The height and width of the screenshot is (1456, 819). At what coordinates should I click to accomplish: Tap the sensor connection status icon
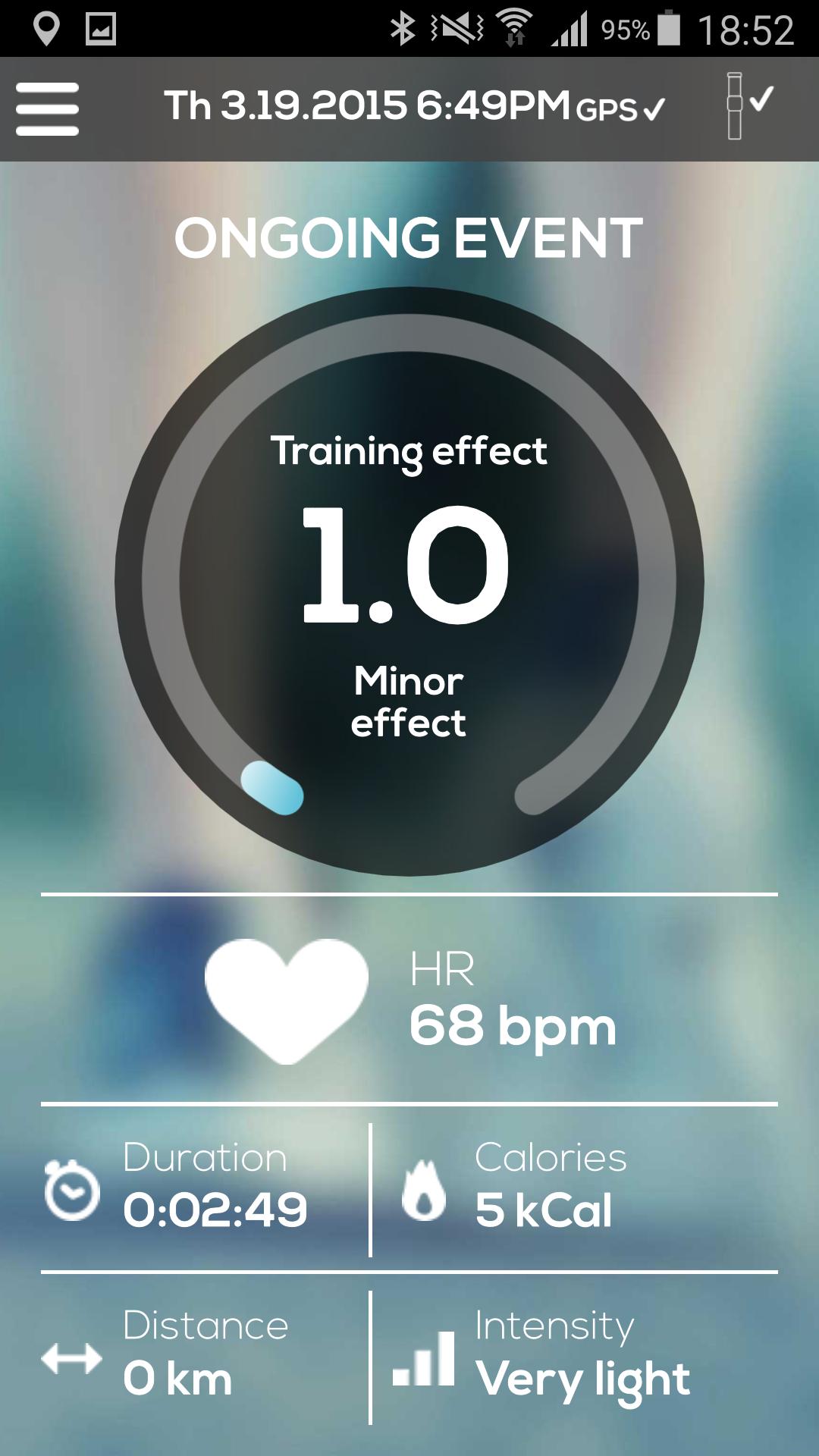[748, 106]
